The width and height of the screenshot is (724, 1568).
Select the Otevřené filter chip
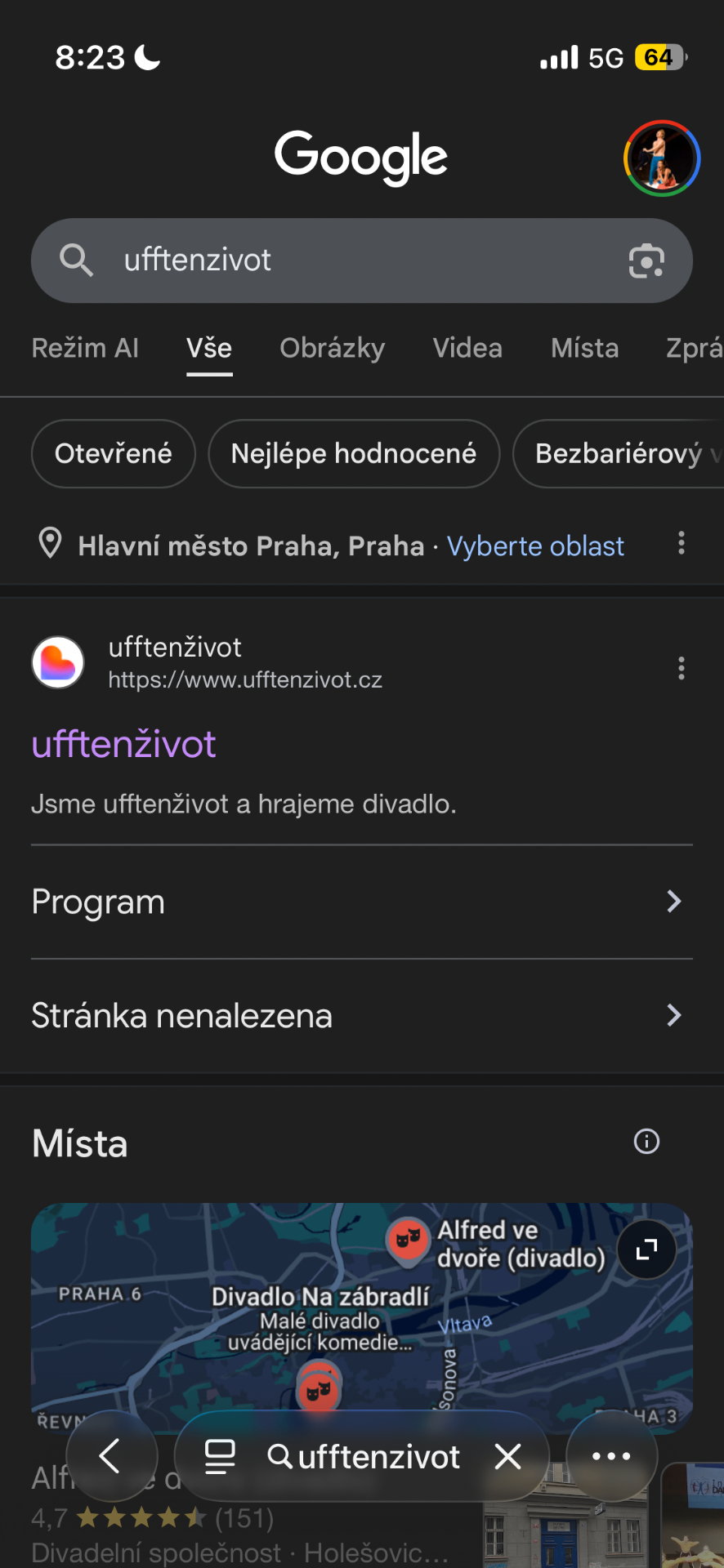(x=114, y=453)
